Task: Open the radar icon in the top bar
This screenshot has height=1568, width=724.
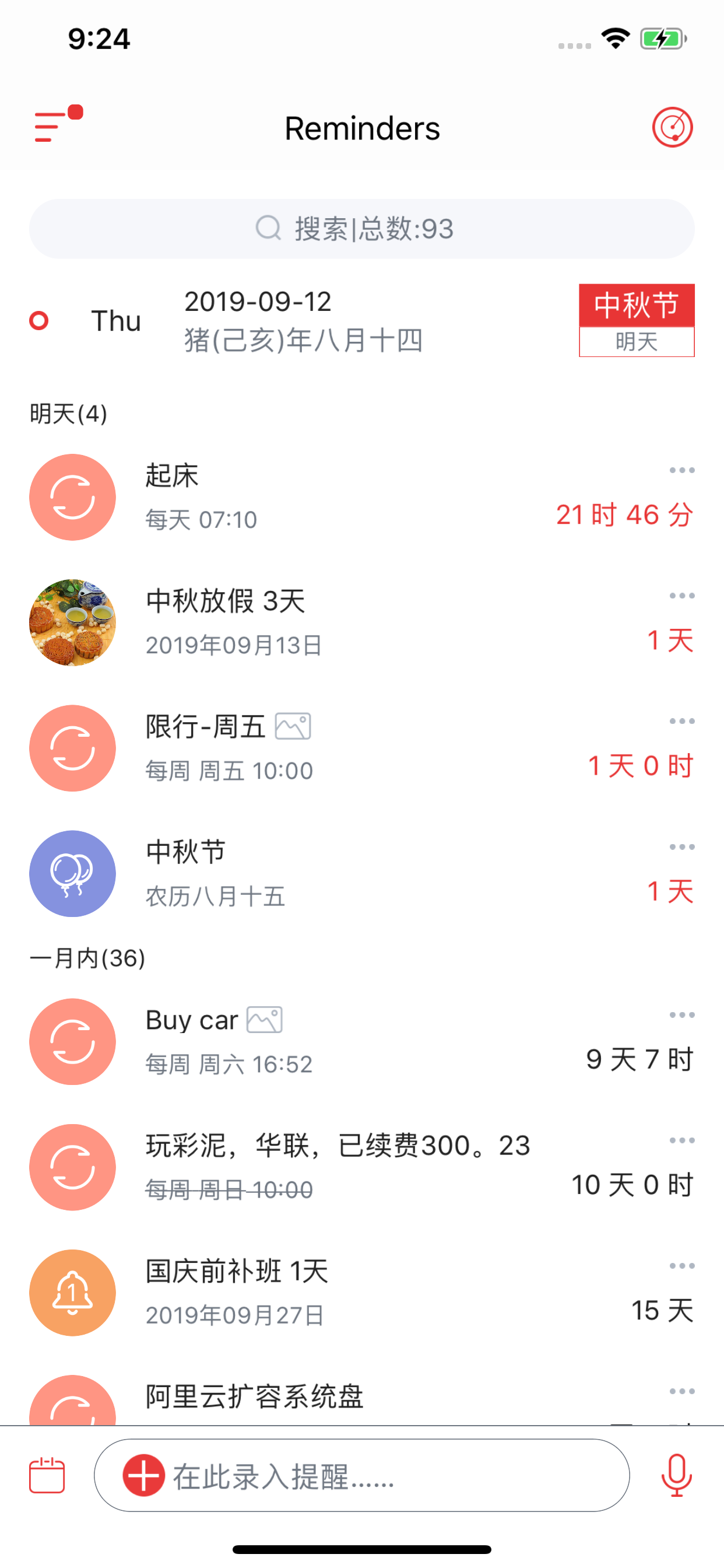Action: (672, 127)
